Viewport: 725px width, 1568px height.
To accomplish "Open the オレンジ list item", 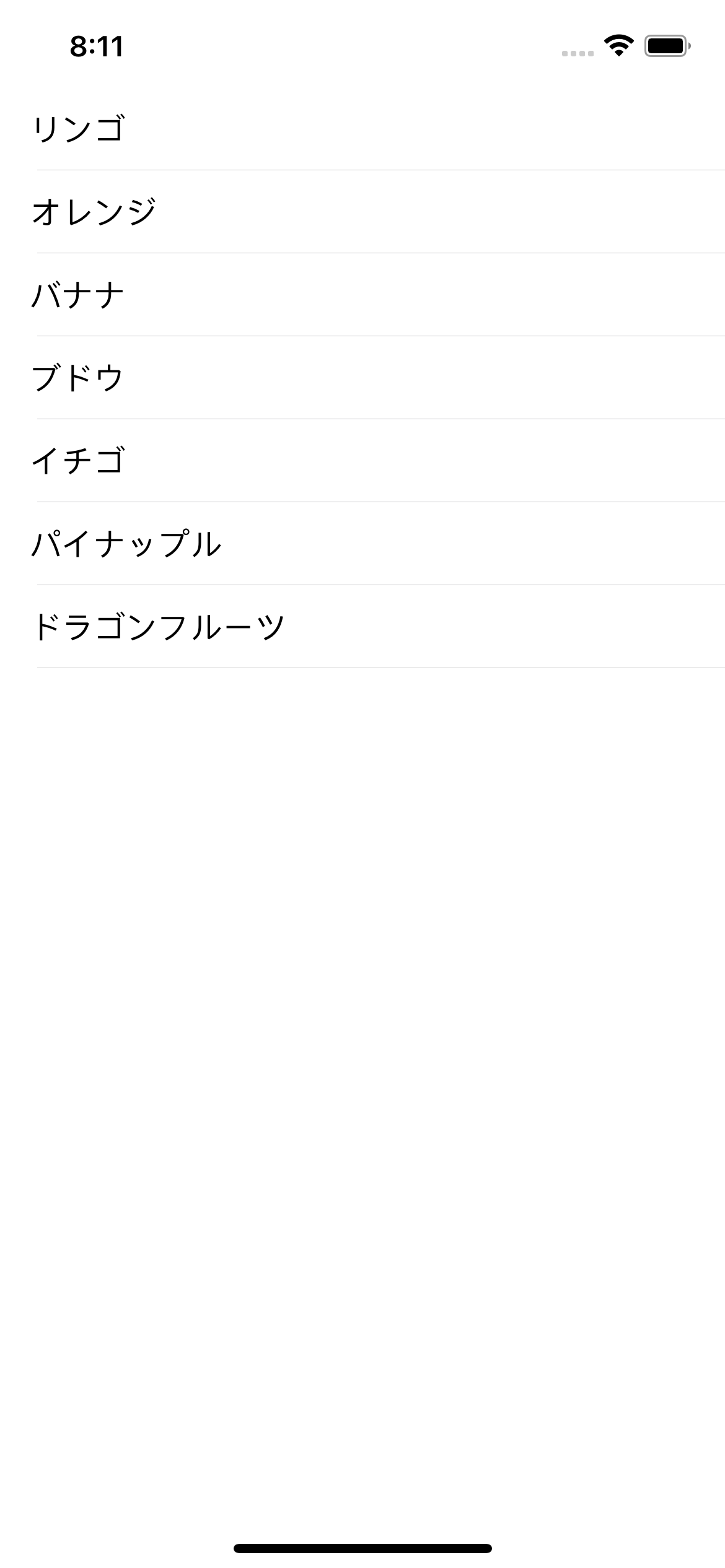I will tap(362, 212).
